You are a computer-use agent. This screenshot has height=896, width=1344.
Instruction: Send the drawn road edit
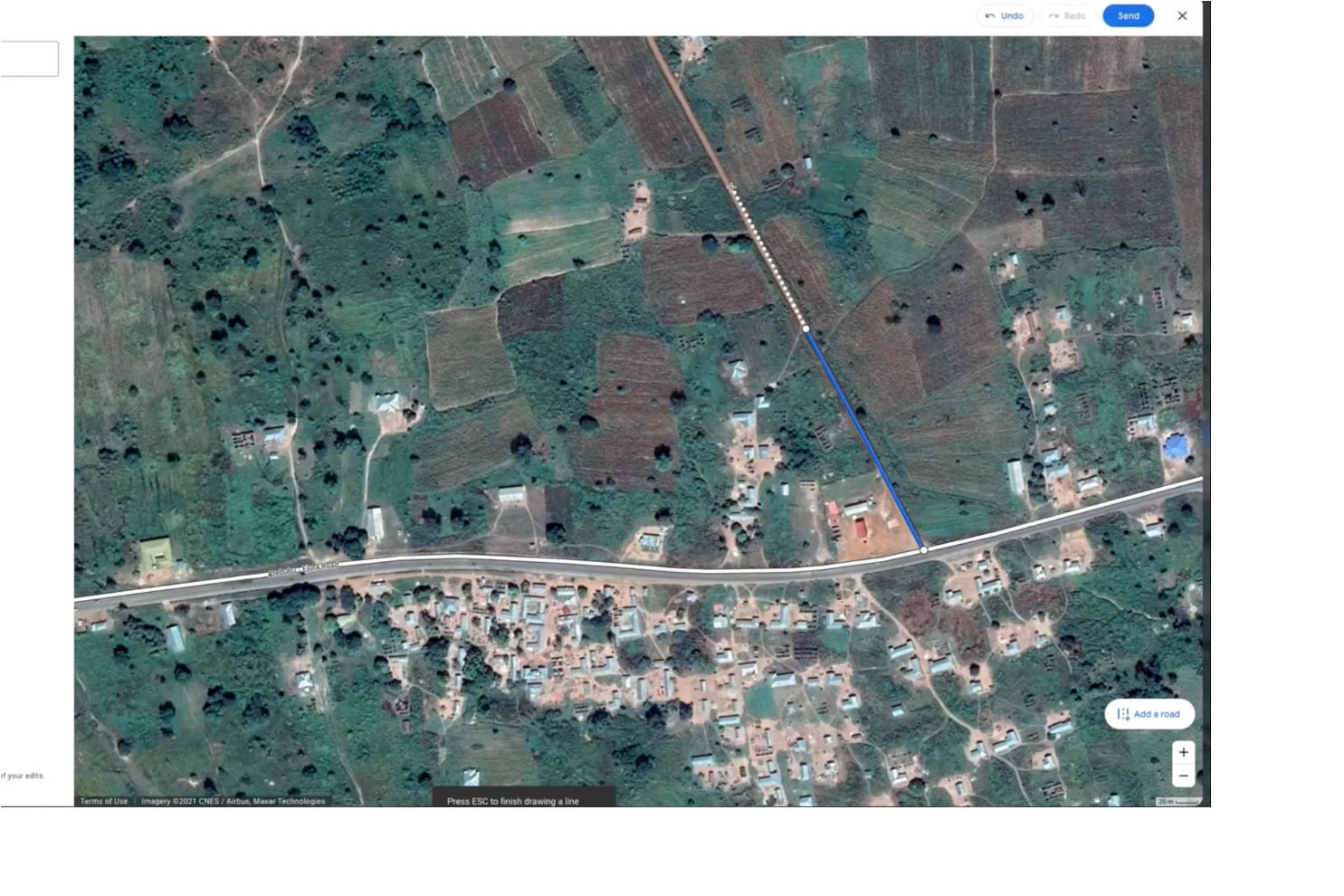click(x=1128, y=15)
